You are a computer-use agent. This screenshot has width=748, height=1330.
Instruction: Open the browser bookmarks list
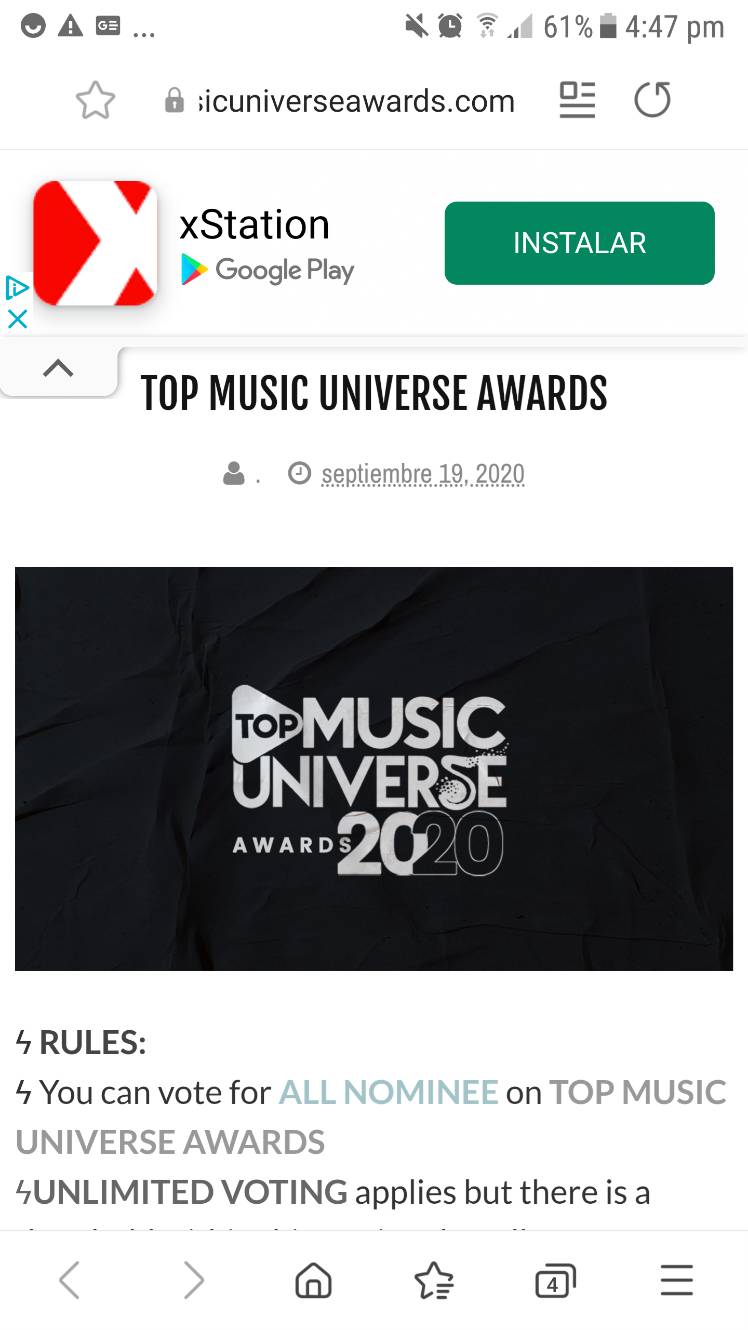pos(434,1281)
